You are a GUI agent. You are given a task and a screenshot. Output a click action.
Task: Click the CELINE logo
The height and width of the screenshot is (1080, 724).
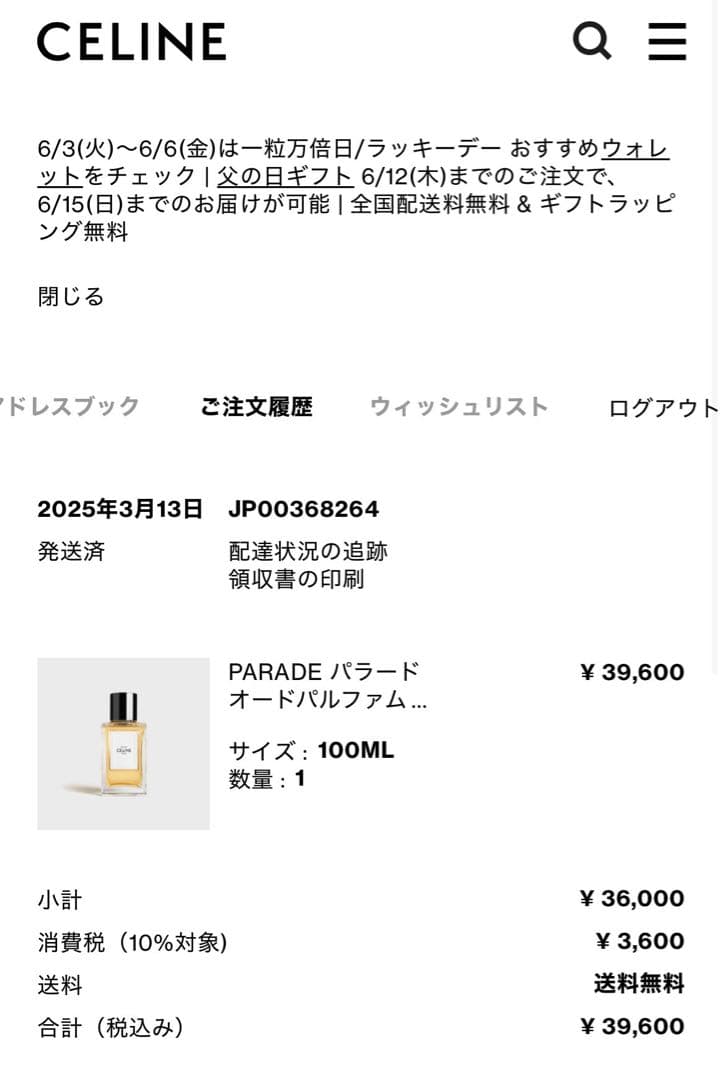(131, 43)
